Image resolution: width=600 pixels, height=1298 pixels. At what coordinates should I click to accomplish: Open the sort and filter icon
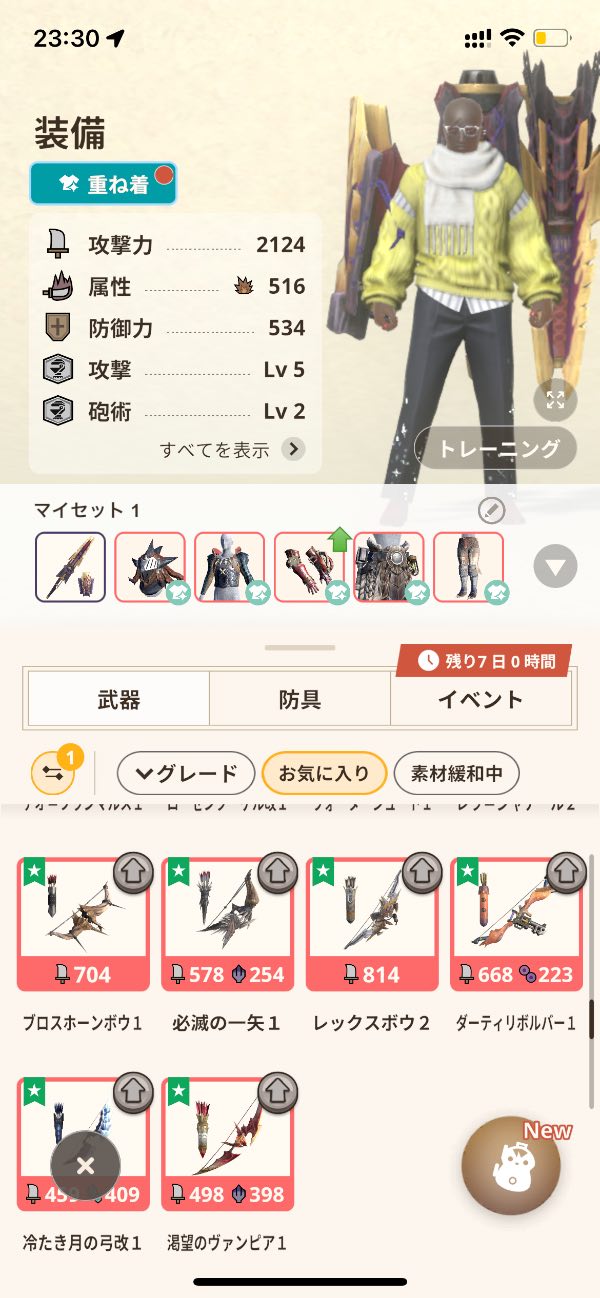pos(53,773)
